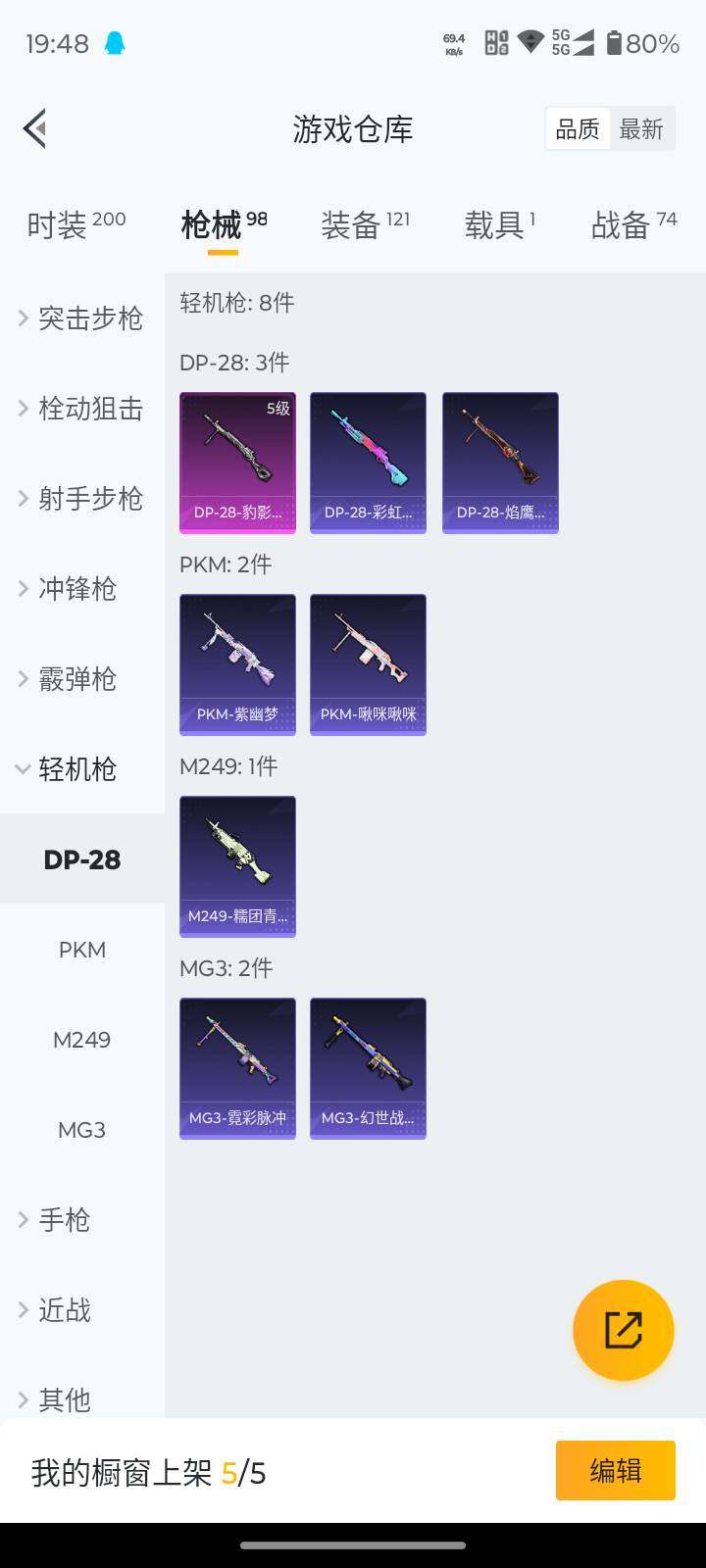The width and height of the screenshot is (706, 1568).
Task: Expand the 栓动狙击 category
Action: pos(82,409)
